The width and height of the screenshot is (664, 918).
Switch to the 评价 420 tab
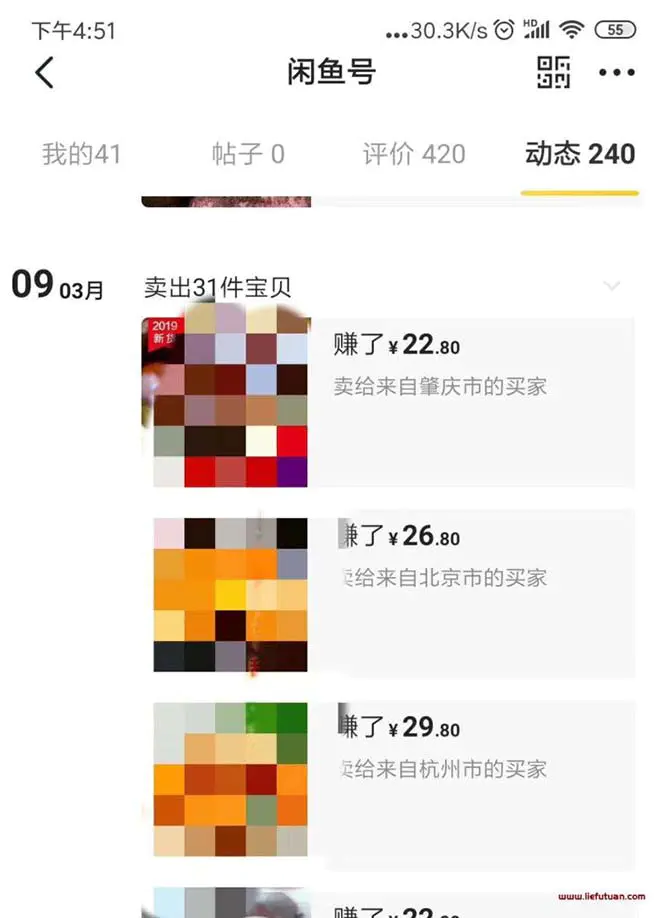(x=413, y=154)
